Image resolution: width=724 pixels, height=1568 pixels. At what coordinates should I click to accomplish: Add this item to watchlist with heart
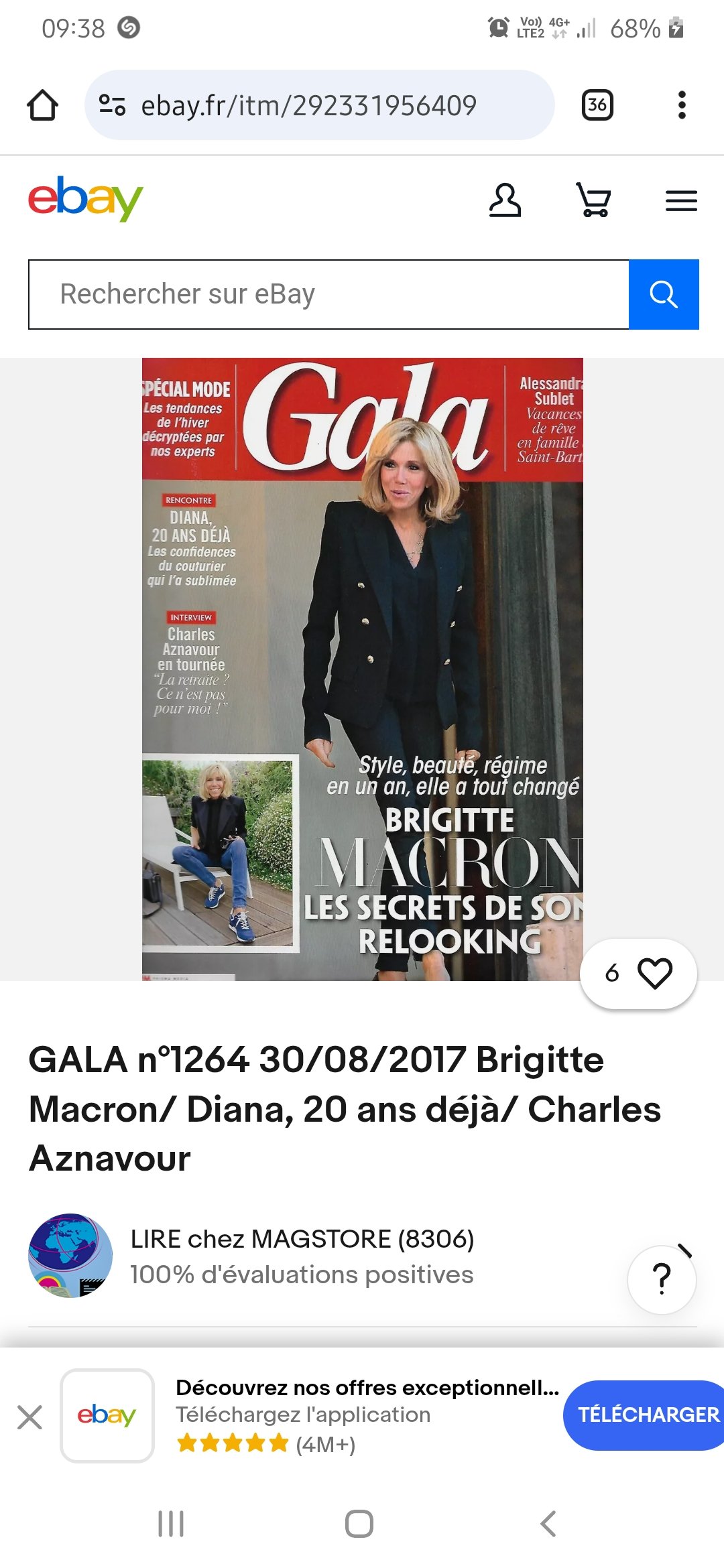click(x=654, y=973)
